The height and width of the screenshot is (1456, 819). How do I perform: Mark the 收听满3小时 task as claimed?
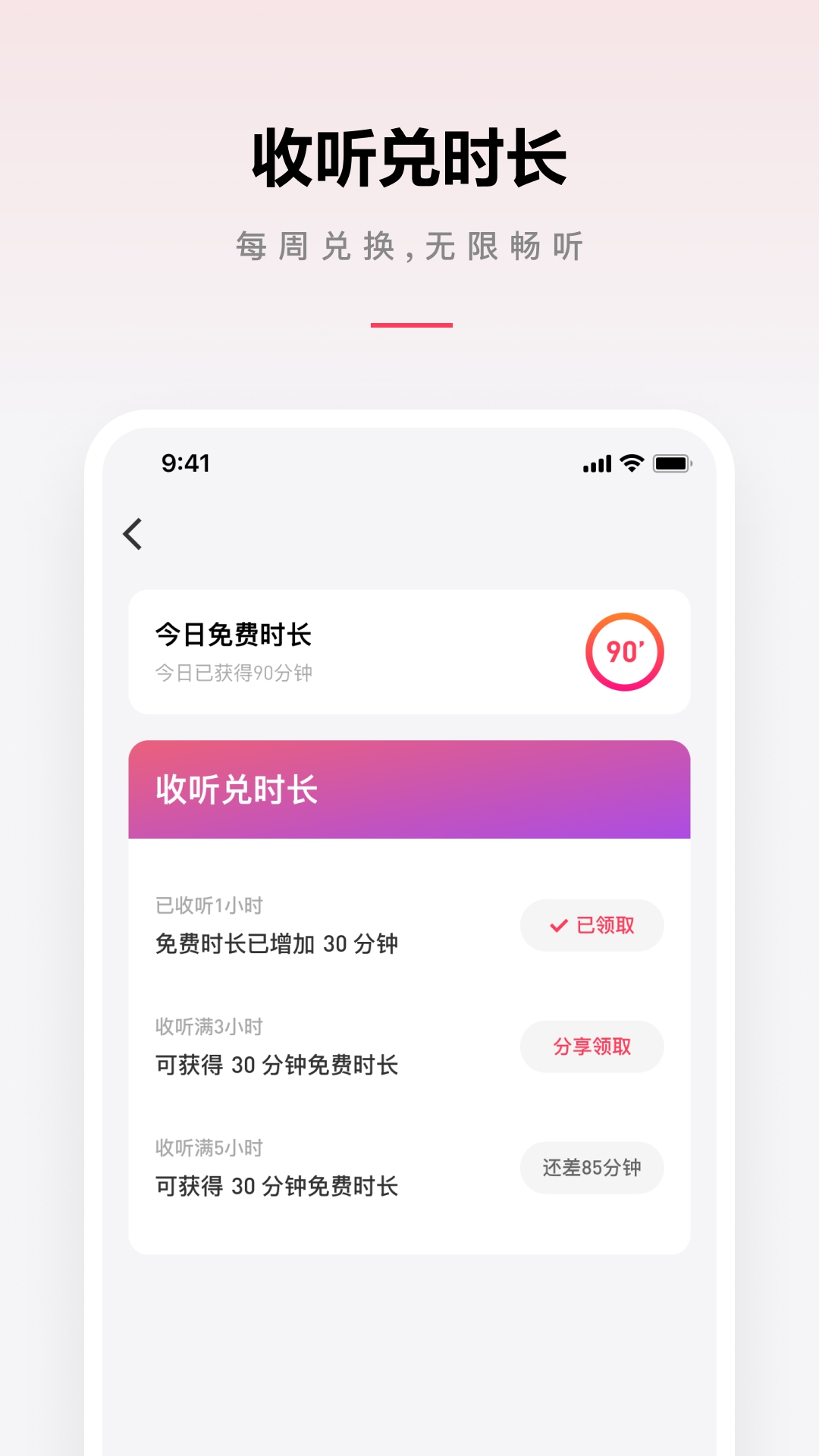(x=591, y=1046)
